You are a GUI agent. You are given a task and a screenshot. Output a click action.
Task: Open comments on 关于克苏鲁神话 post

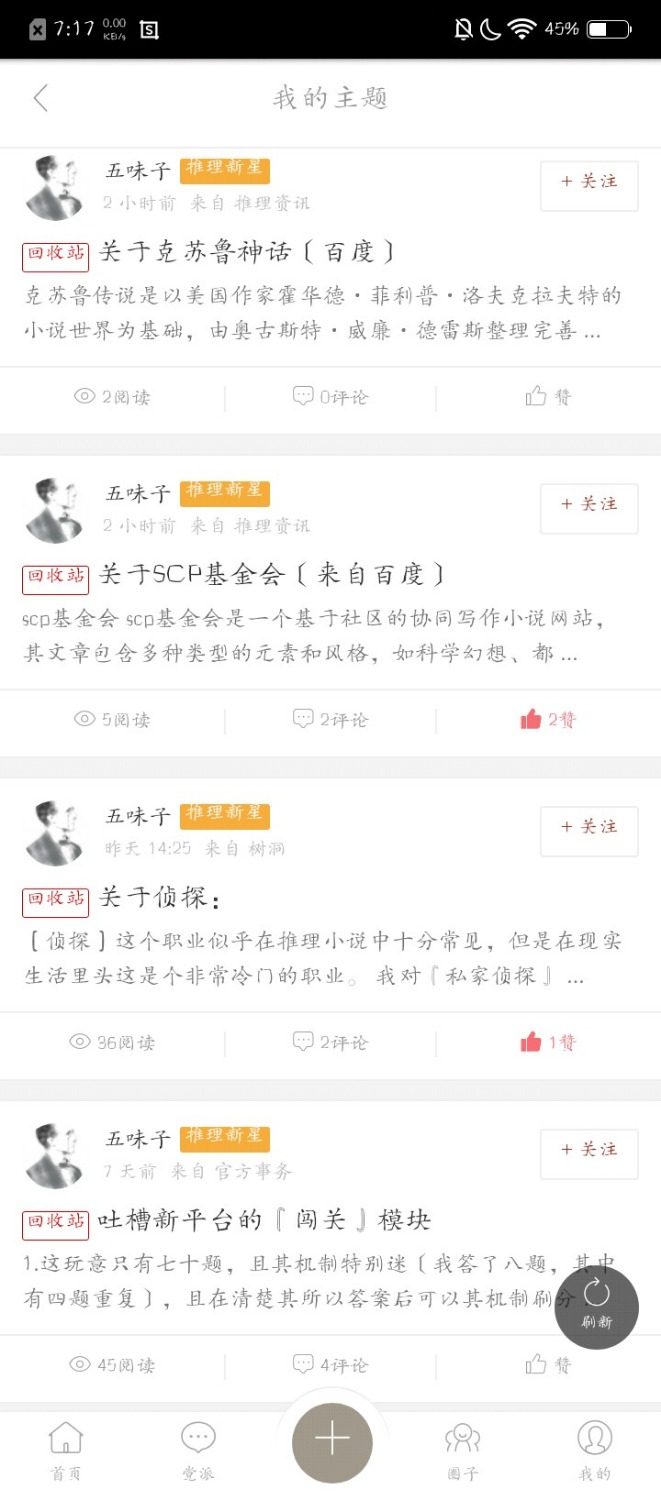330,397
